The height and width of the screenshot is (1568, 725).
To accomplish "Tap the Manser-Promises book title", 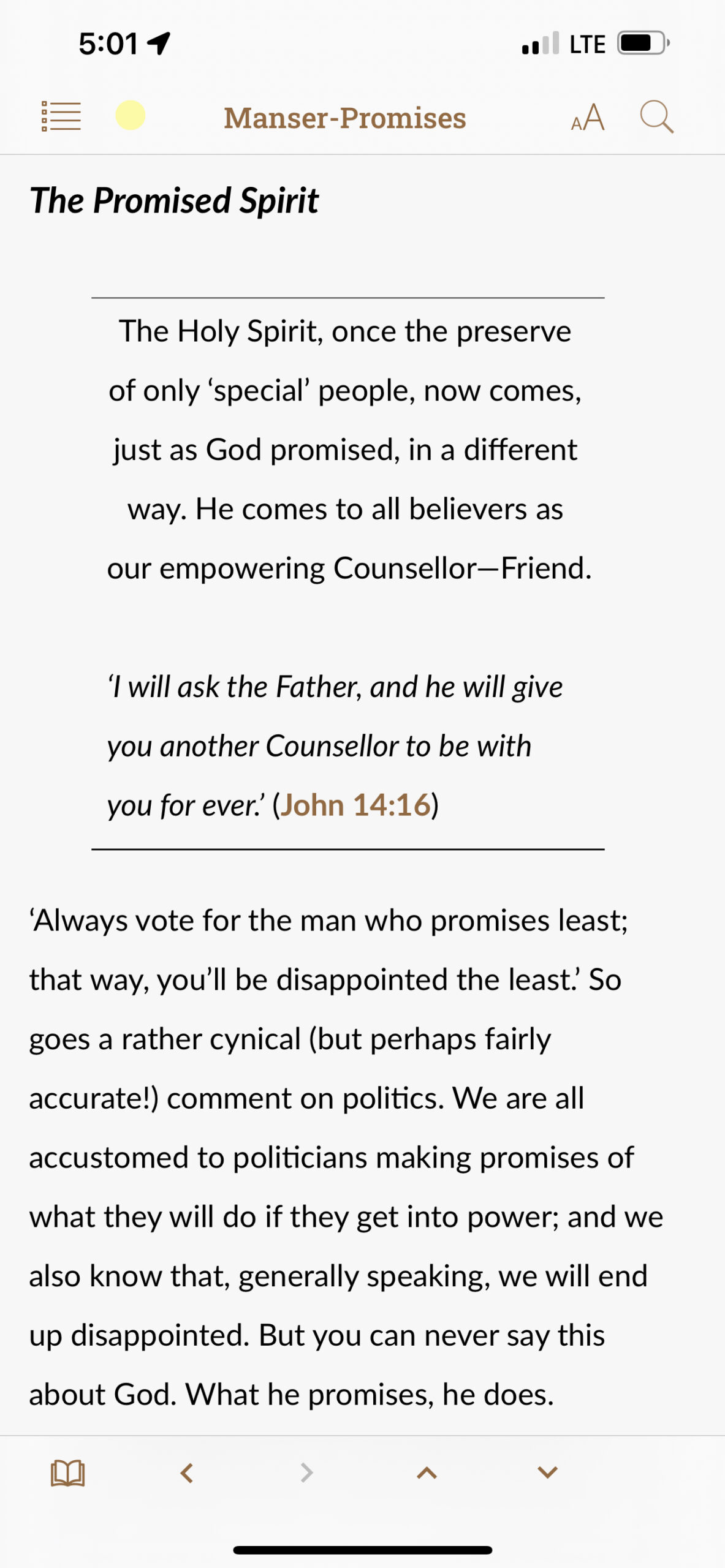I will point(345,118).
